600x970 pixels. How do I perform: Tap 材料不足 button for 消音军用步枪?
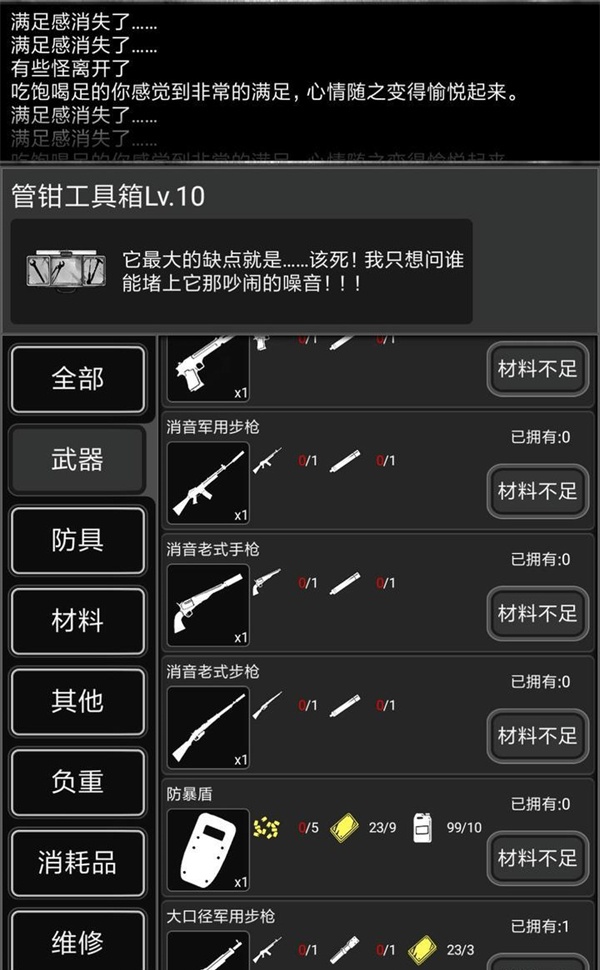point(538,491)
